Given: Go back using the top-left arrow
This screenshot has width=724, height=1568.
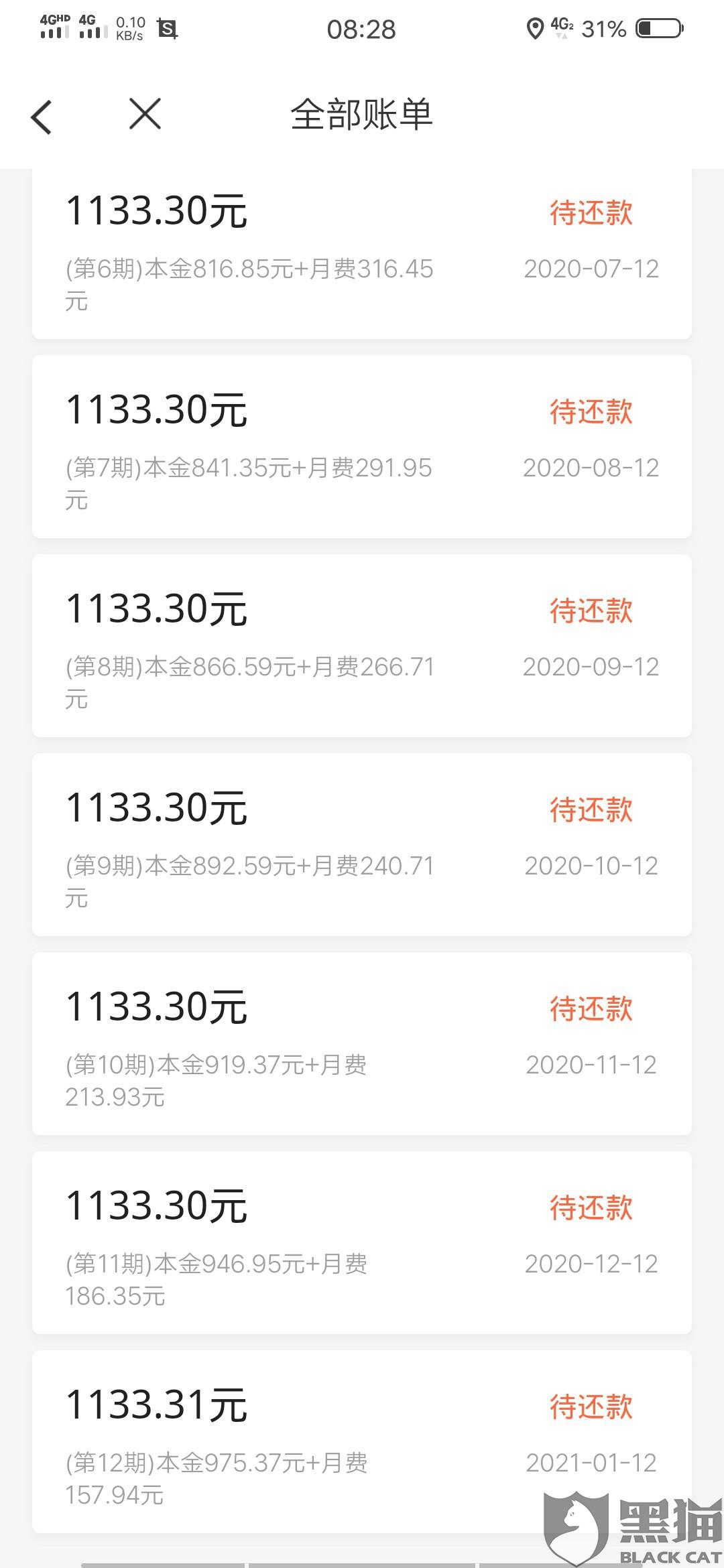Looking at the screenshot, I should pyautogui.click(x=42, y=117).
